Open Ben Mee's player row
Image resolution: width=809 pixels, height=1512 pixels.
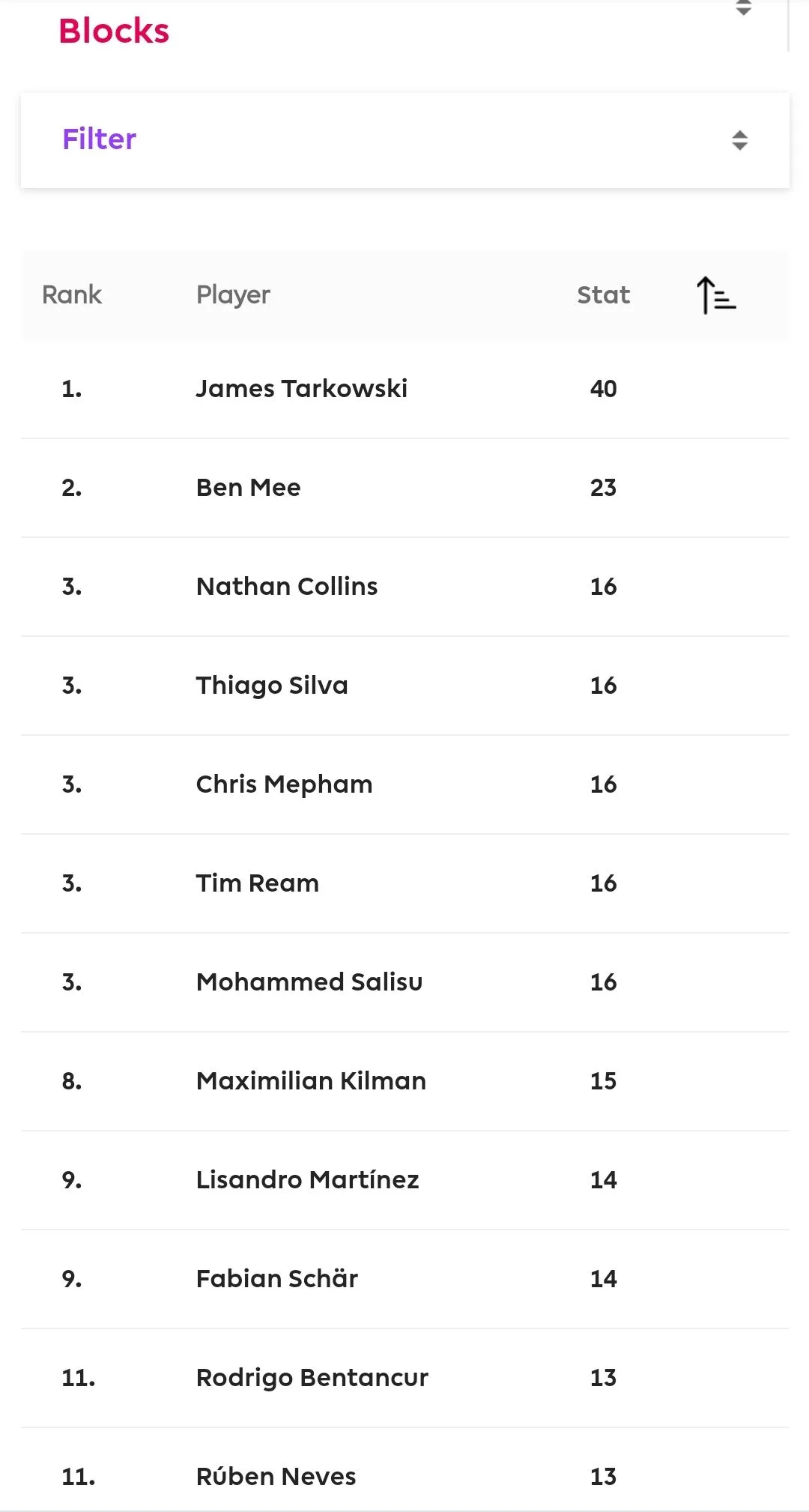248,488
